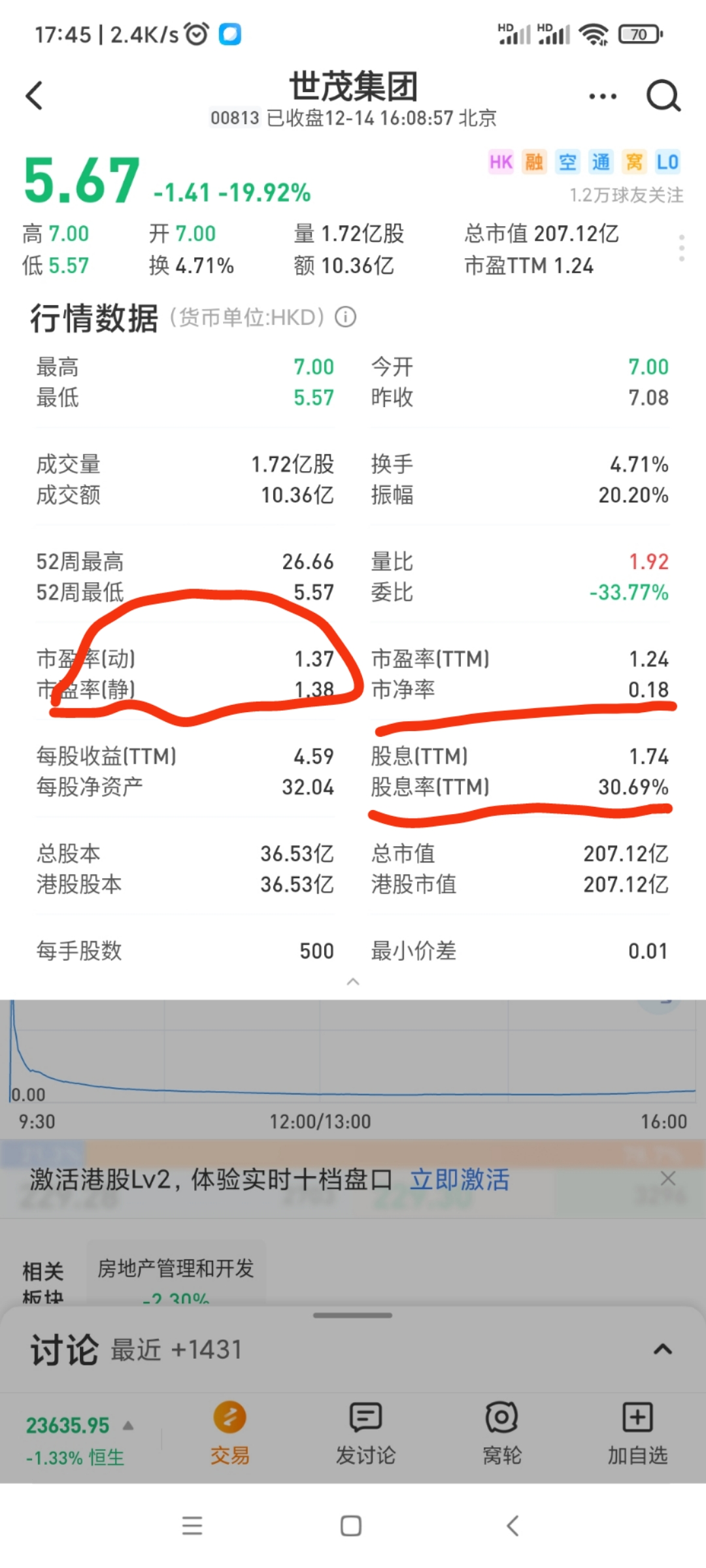
Task: Collapse the 行情数据 details panel
Action: click(353, 981)
